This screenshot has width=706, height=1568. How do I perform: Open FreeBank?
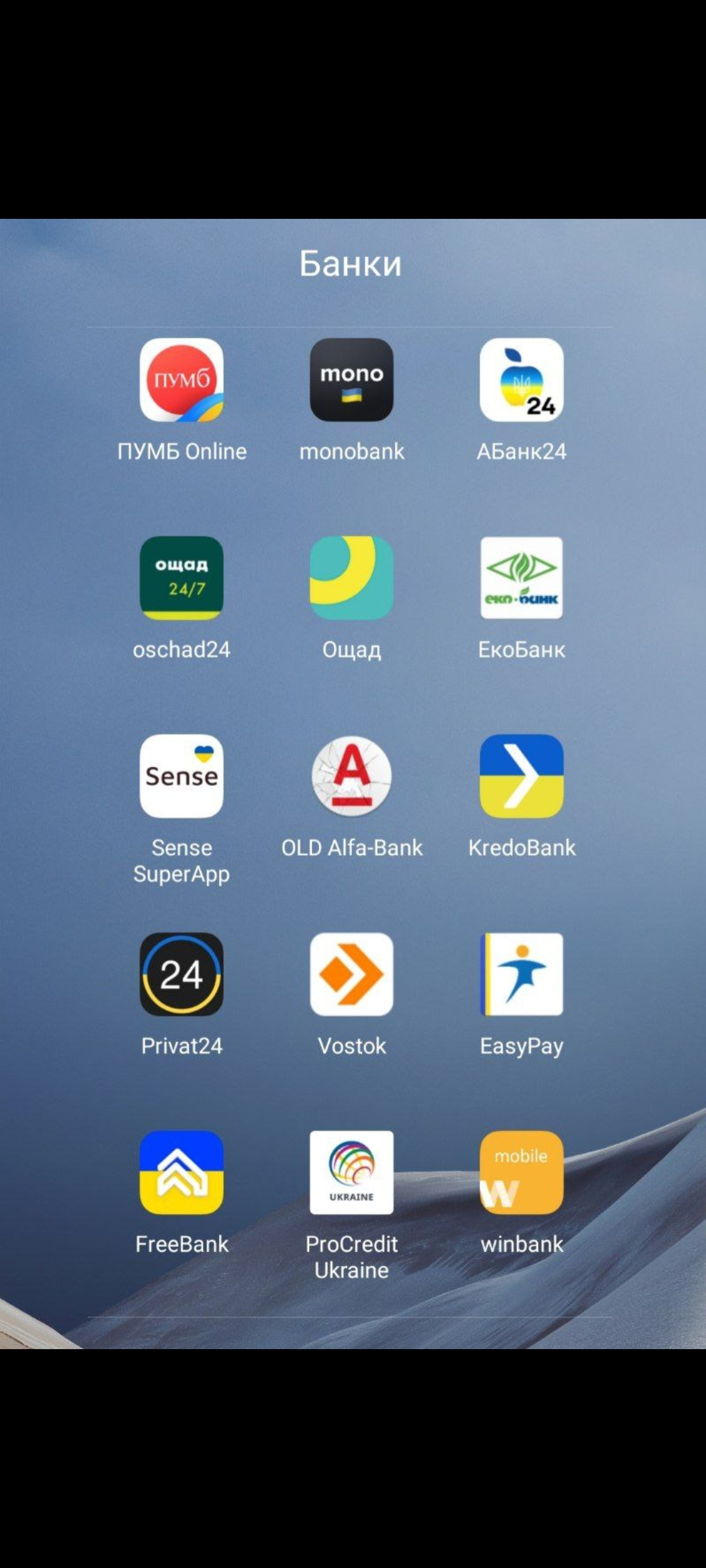(182, 1173)
